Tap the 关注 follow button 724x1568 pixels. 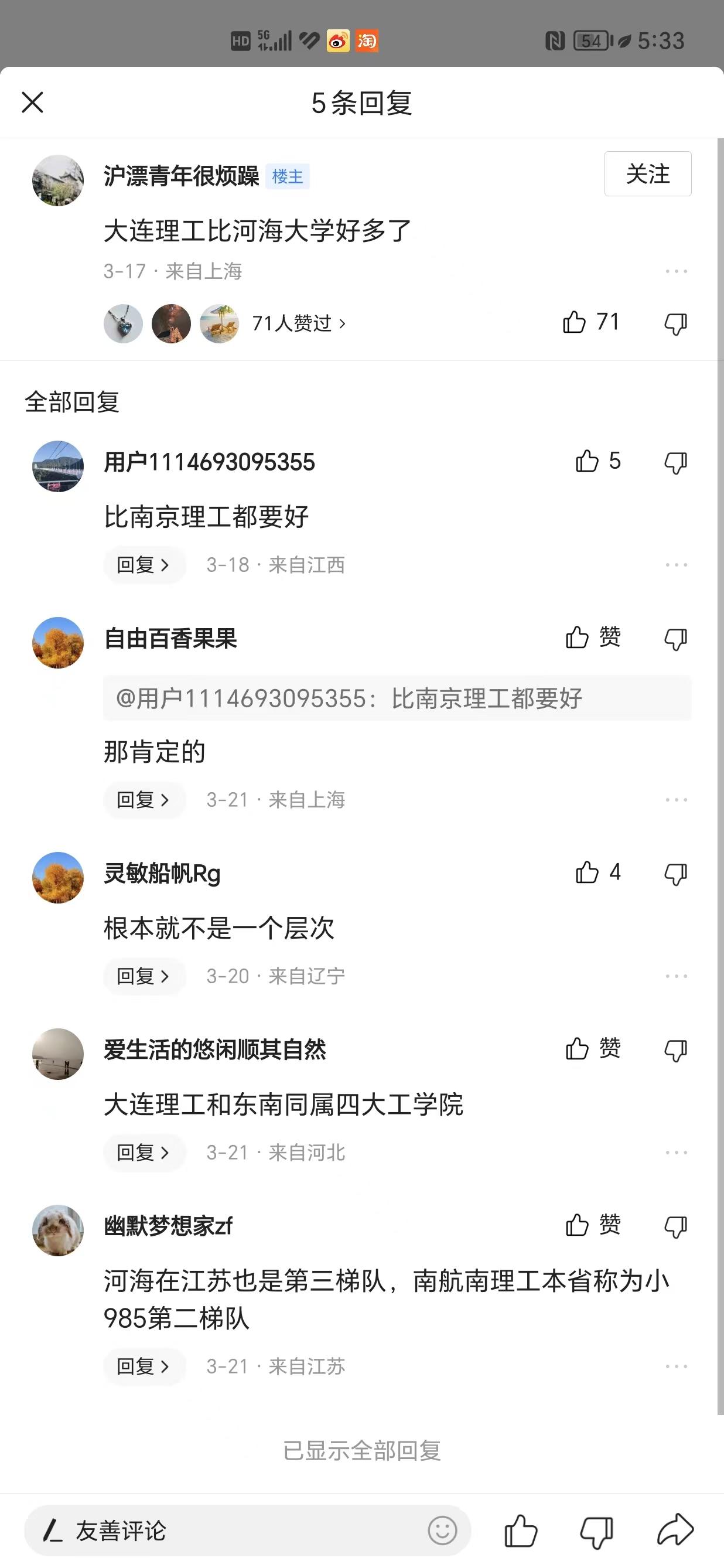647,174
